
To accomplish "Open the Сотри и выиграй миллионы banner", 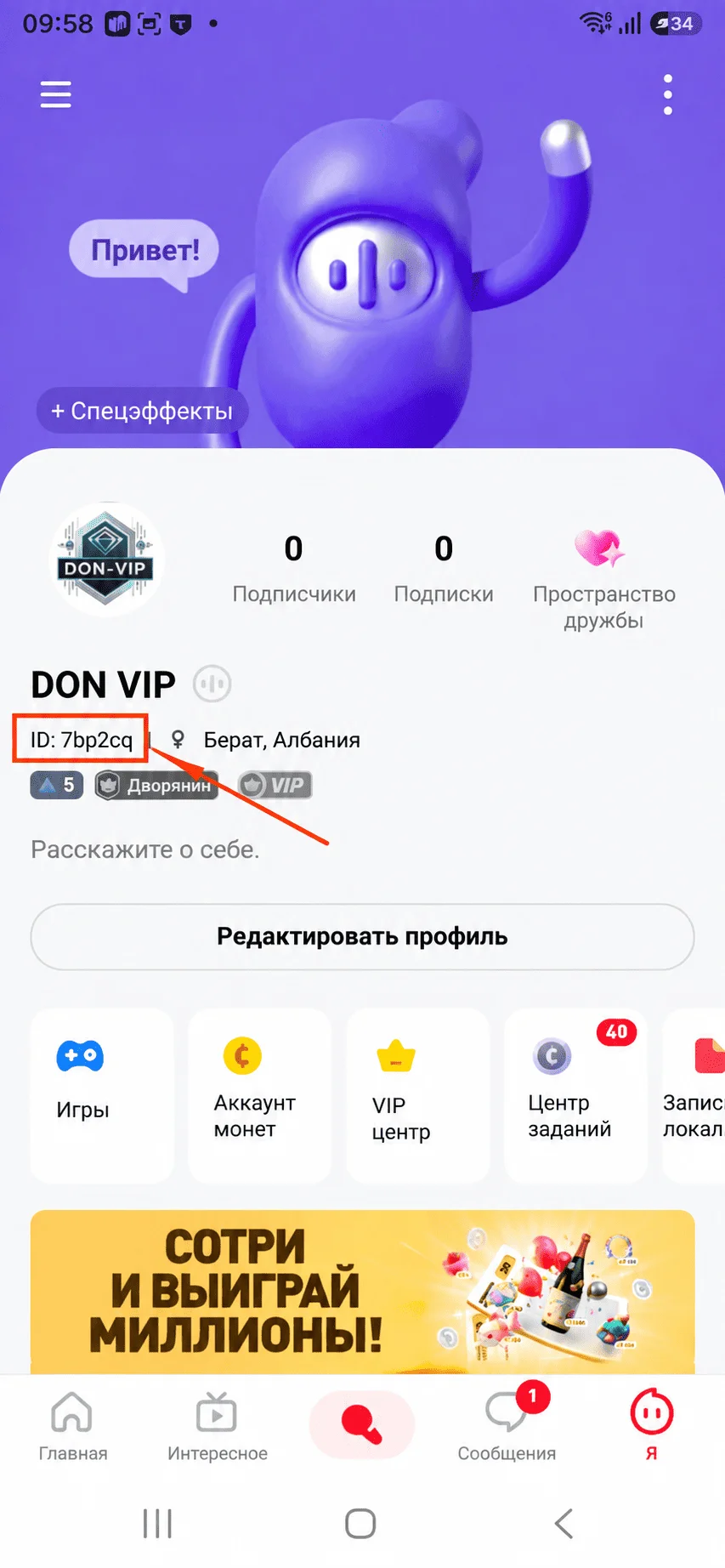I will [x=362, y=1292].
